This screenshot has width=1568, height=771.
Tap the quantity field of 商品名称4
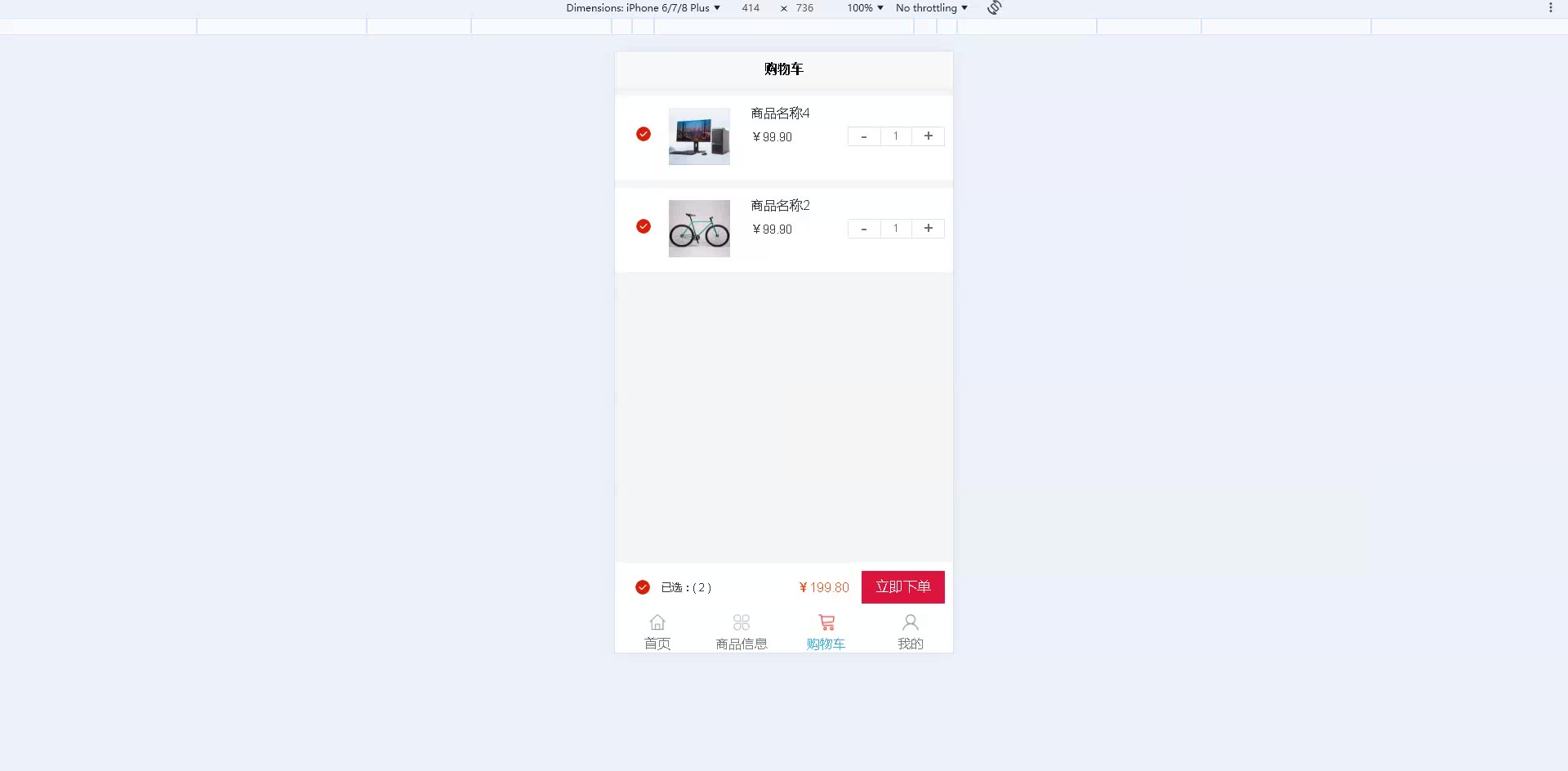(x=896, y=136)
